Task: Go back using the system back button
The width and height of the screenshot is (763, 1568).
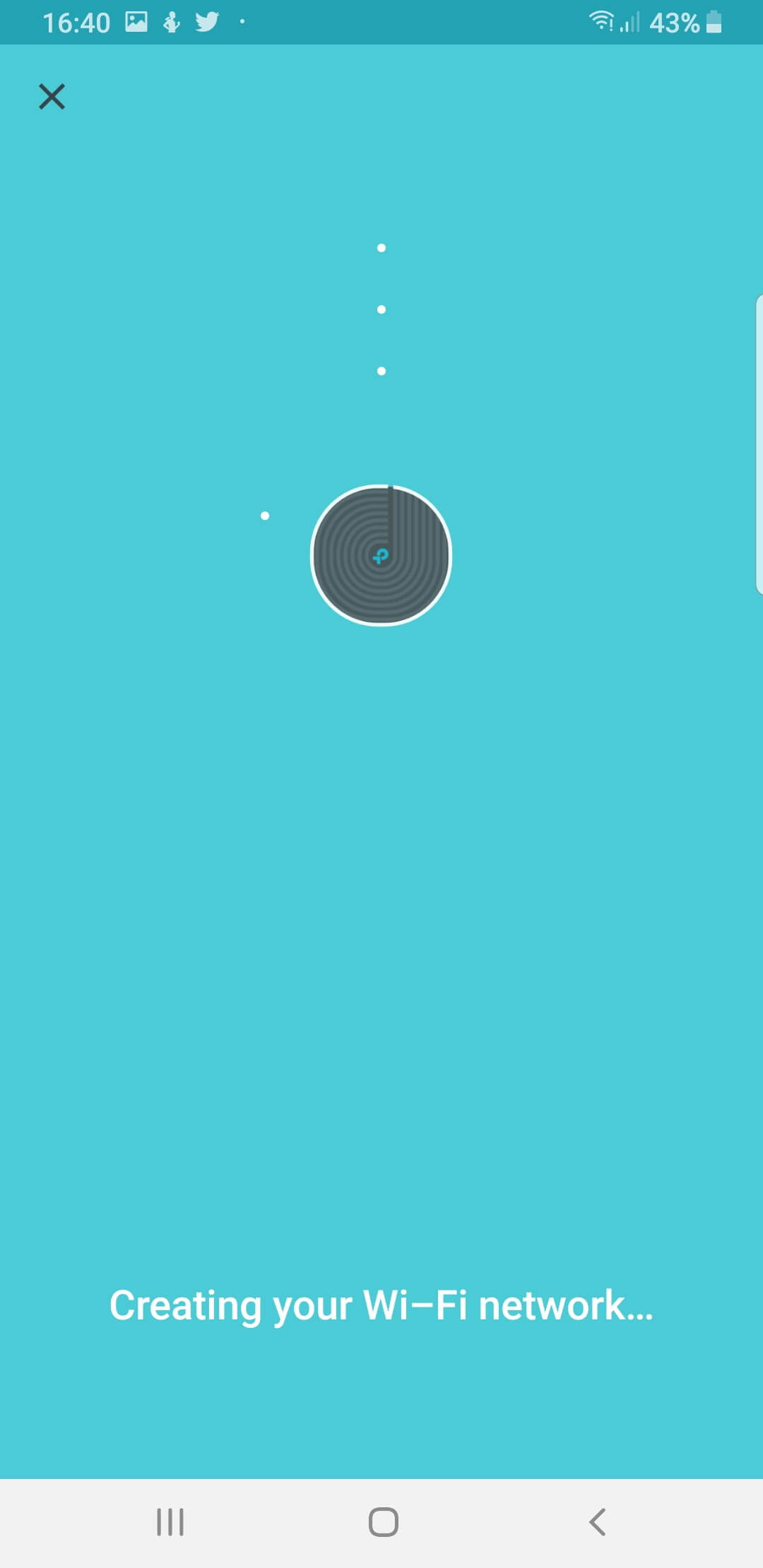Action: [x=597, y=1522]
